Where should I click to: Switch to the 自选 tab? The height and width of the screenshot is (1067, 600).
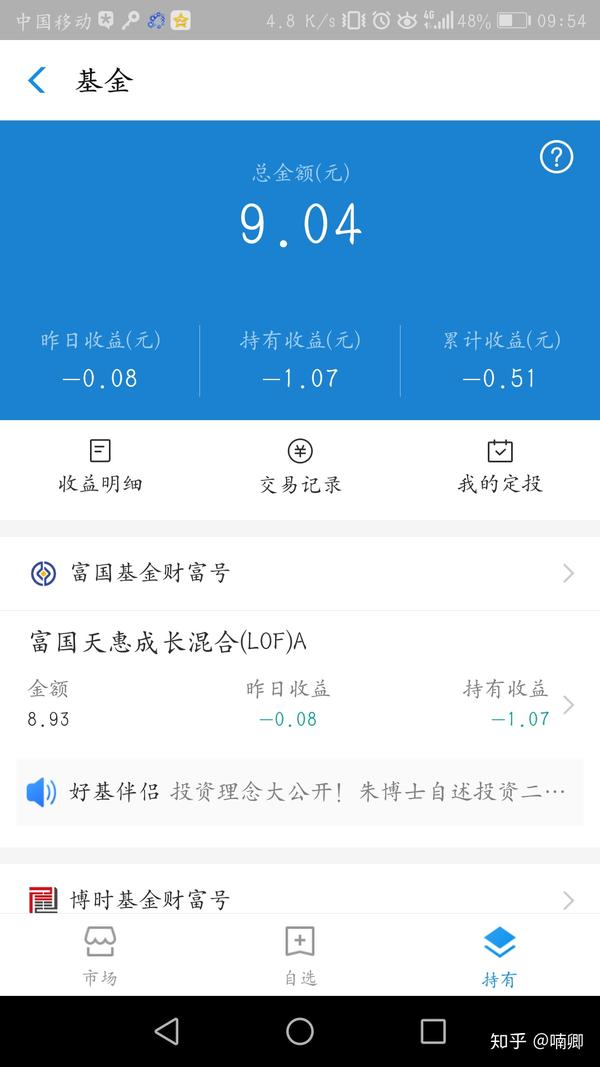click(x=300, y=955)
